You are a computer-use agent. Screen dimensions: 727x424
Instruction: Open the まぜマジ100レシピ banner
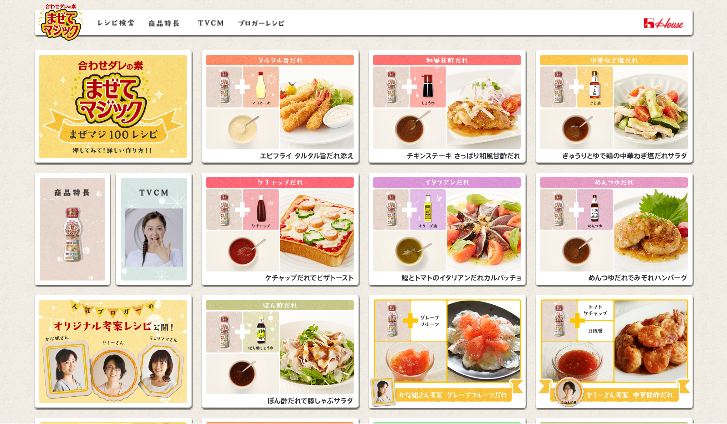coord(111,106)
